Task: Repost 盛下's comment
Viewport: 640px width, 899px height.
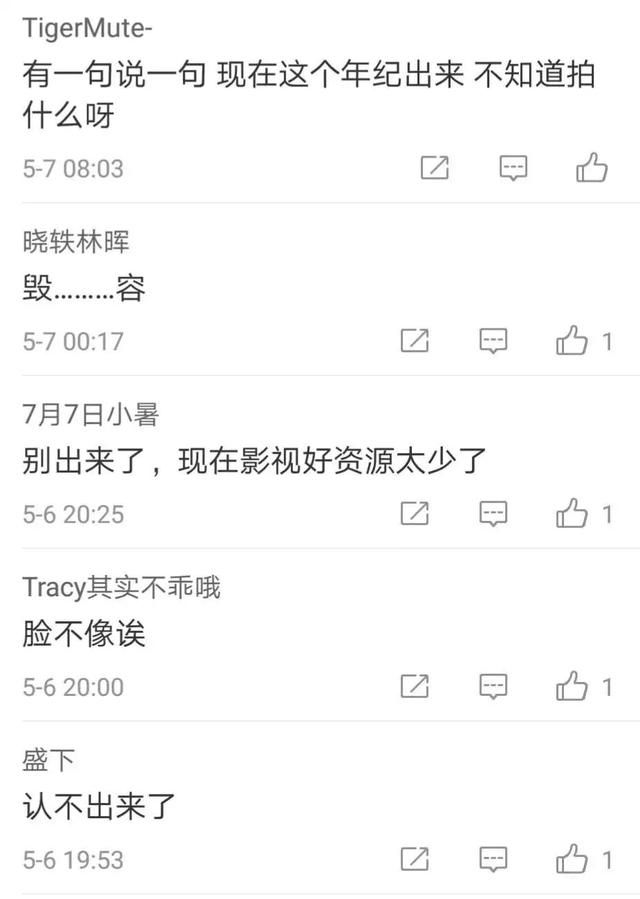Action: 414,859
